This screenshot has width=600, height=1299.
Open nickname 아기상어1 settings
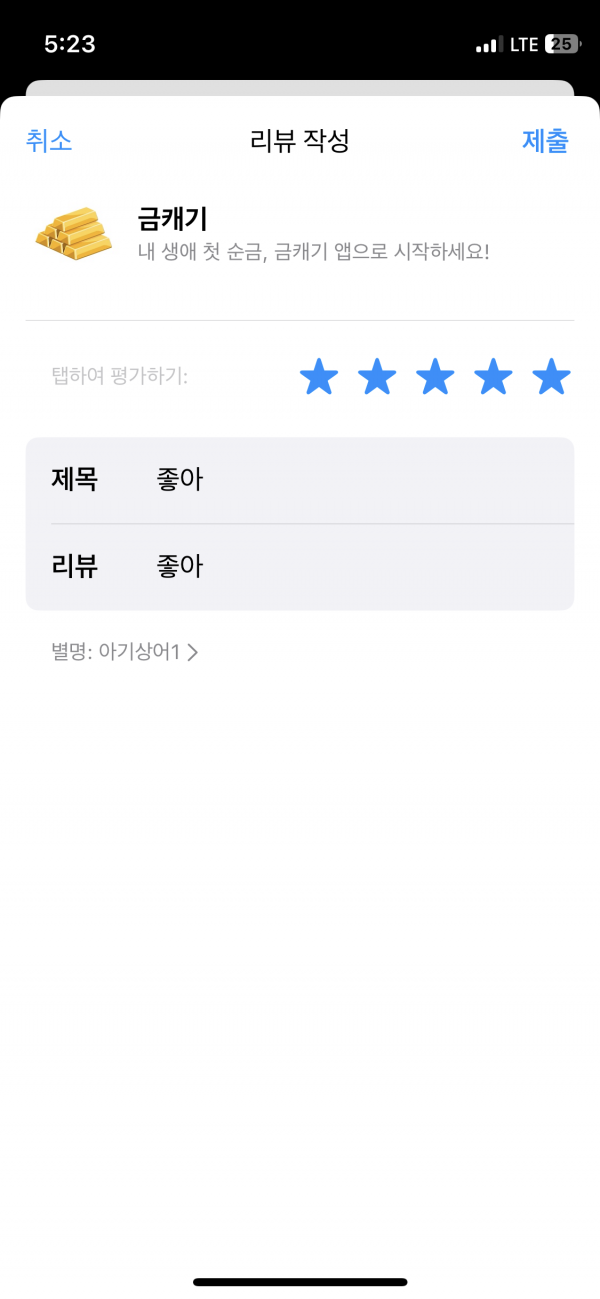pyautogui.click(x=125, y=652)
